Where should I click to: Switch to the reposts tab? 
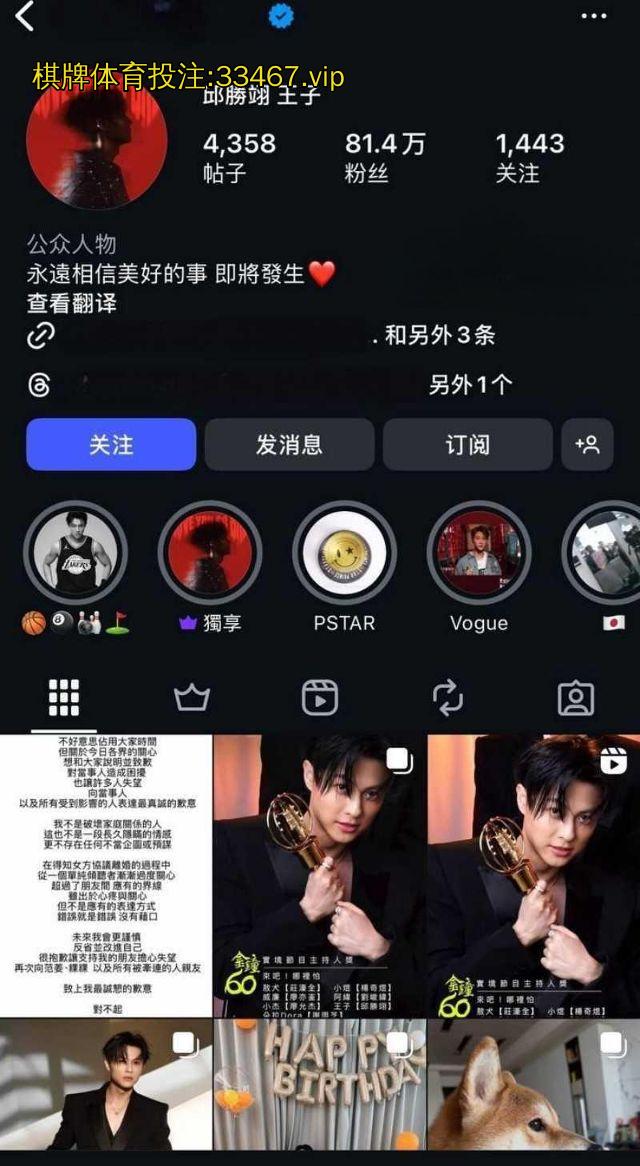pos(448,698)
